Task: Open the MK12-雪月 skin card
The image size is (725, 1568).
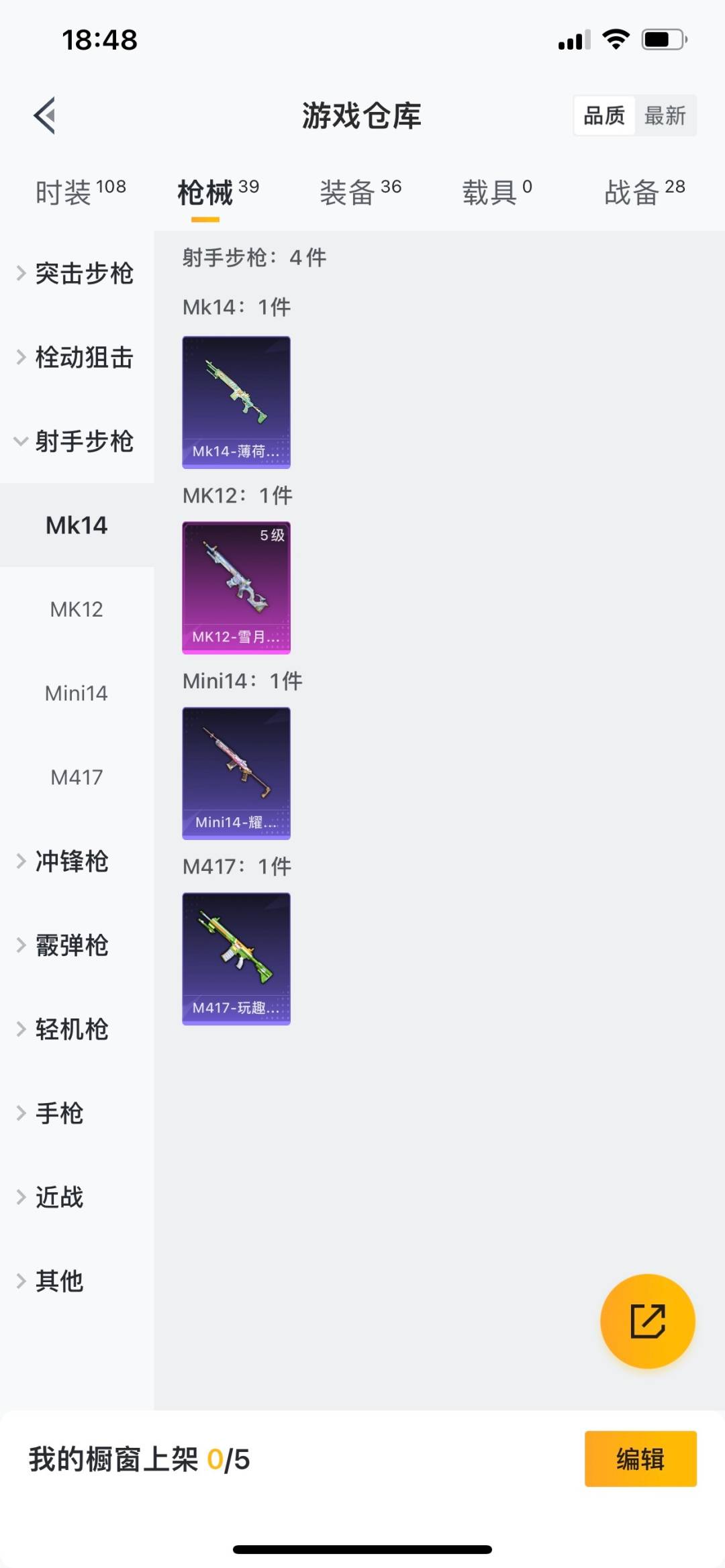Action: (x=236, y=588)
